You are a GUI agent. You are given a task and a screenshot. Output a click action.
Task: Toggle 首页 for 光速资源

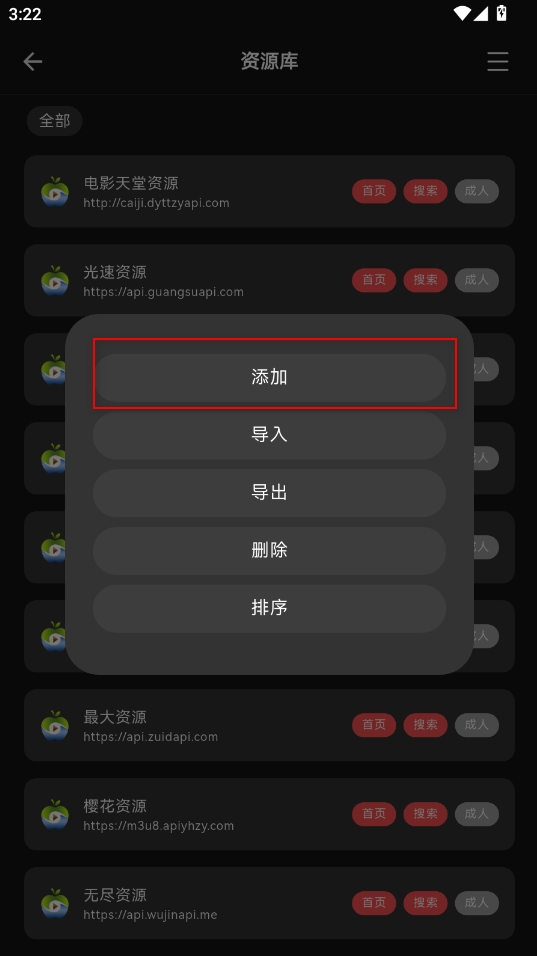[374, 280]
